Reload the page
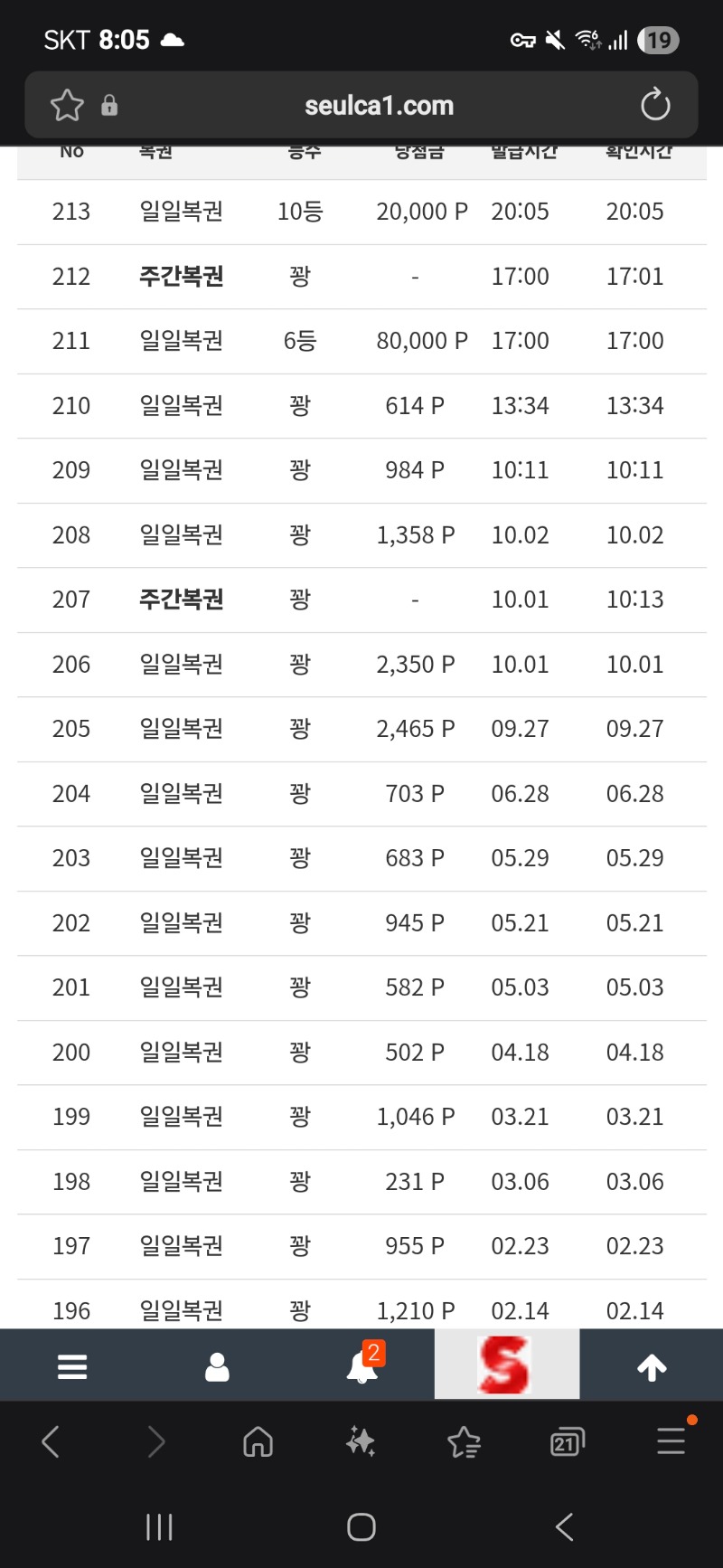723x1568 pixels. [x=655, y=106]
